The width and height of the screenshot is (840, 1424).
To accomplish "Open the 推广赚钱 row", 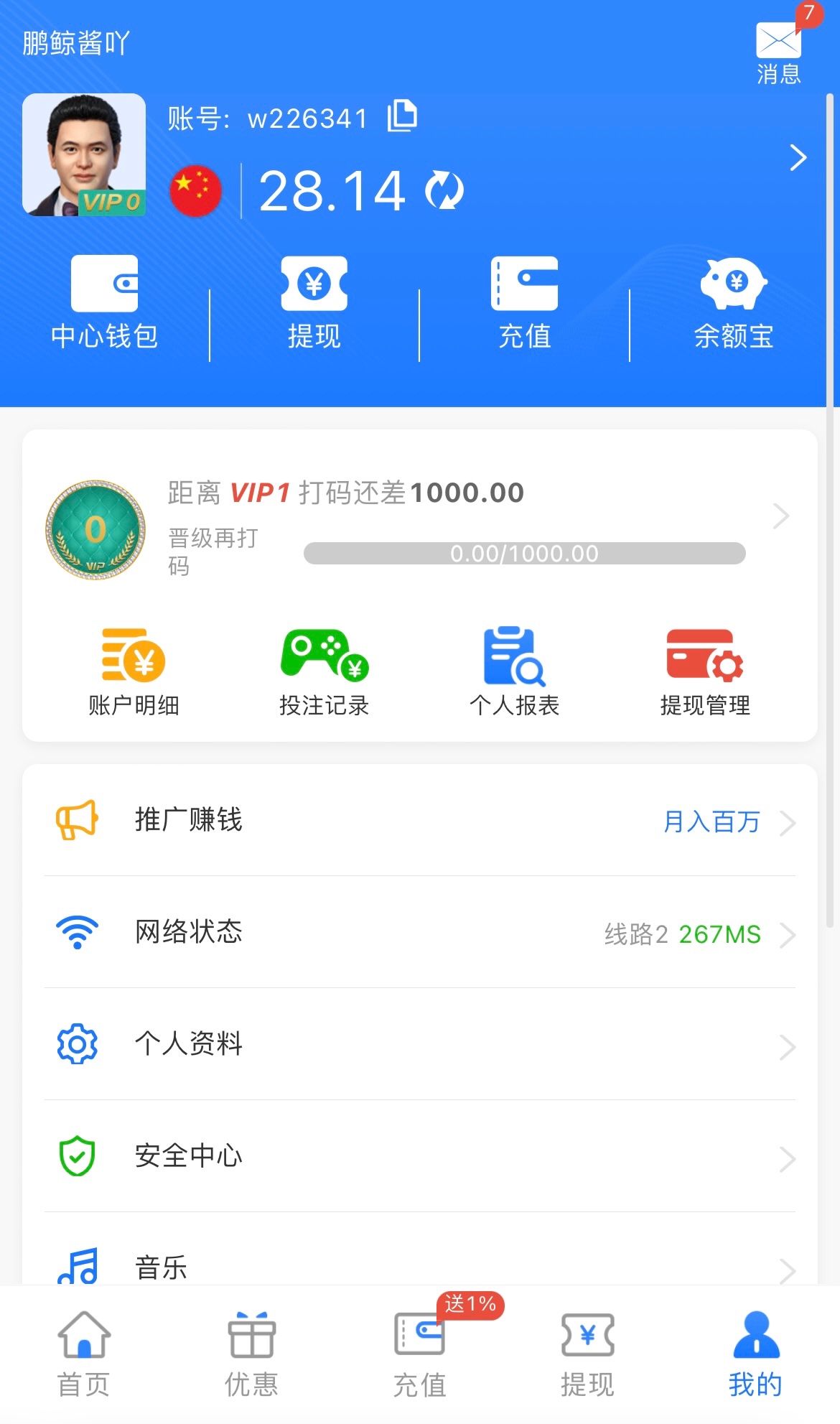I will 419,820.
